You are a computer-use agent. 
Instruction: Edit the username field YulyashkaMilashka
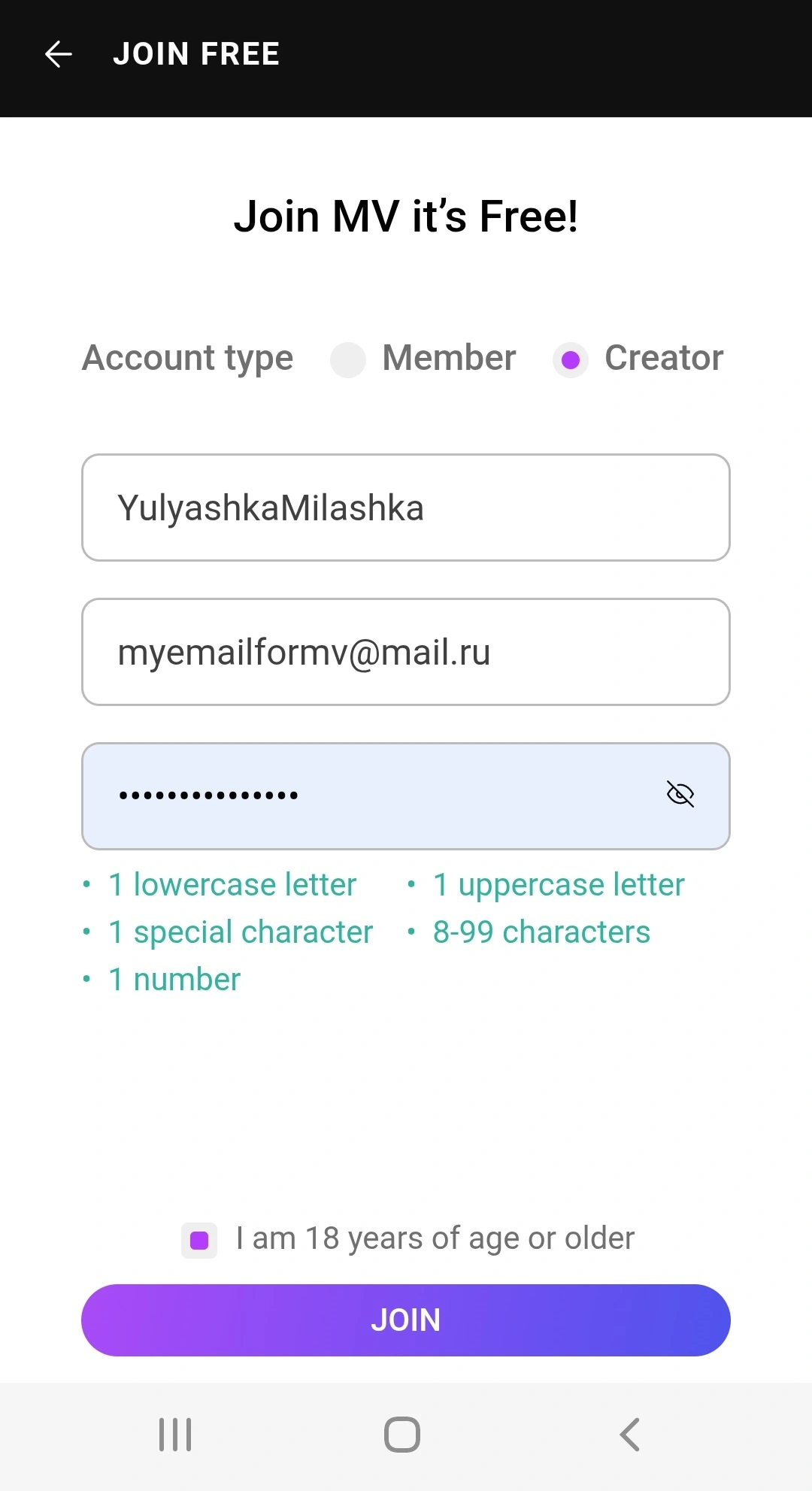(x=406, y=508)
